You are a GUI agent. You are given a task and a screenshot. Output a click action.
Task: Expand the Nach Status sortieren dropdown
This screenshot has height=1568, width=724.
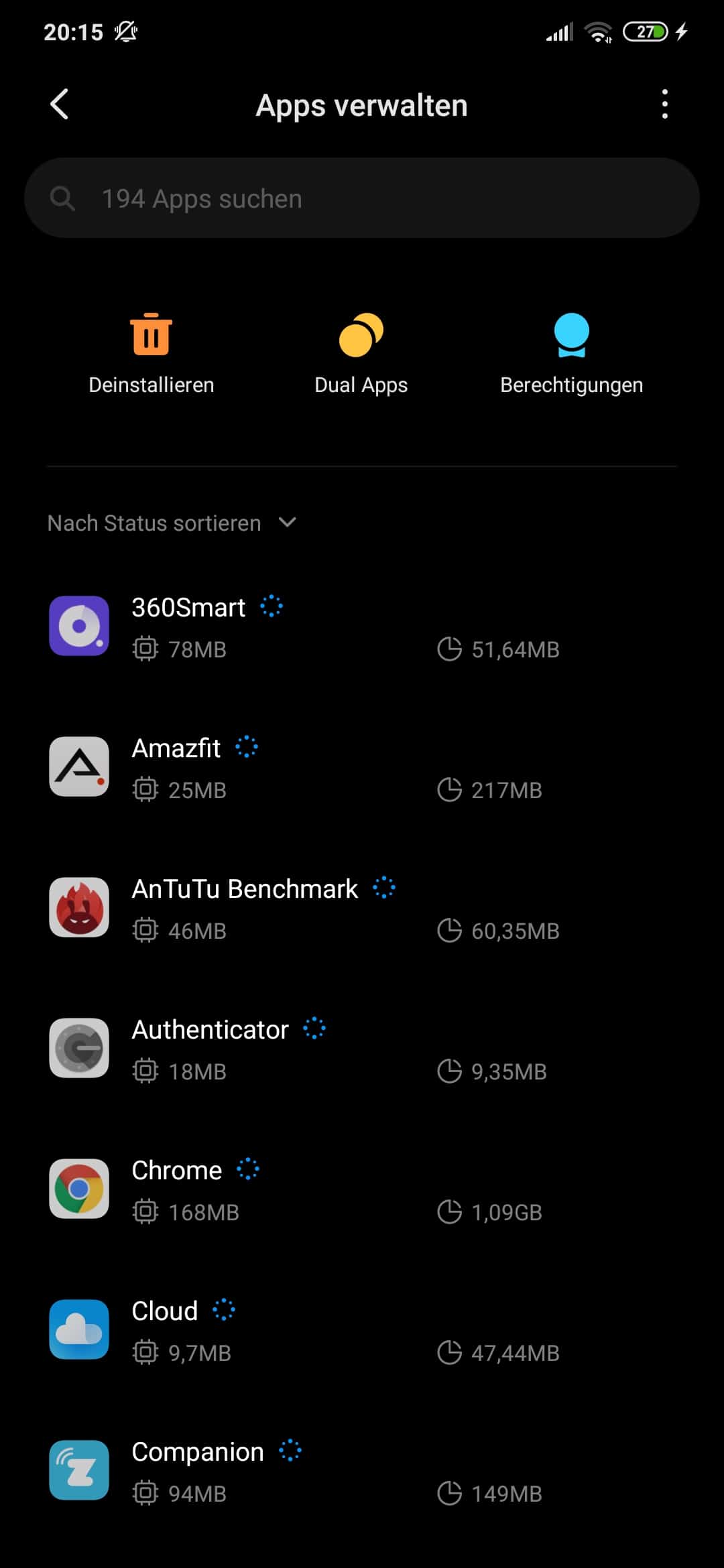tap(172, 523)
